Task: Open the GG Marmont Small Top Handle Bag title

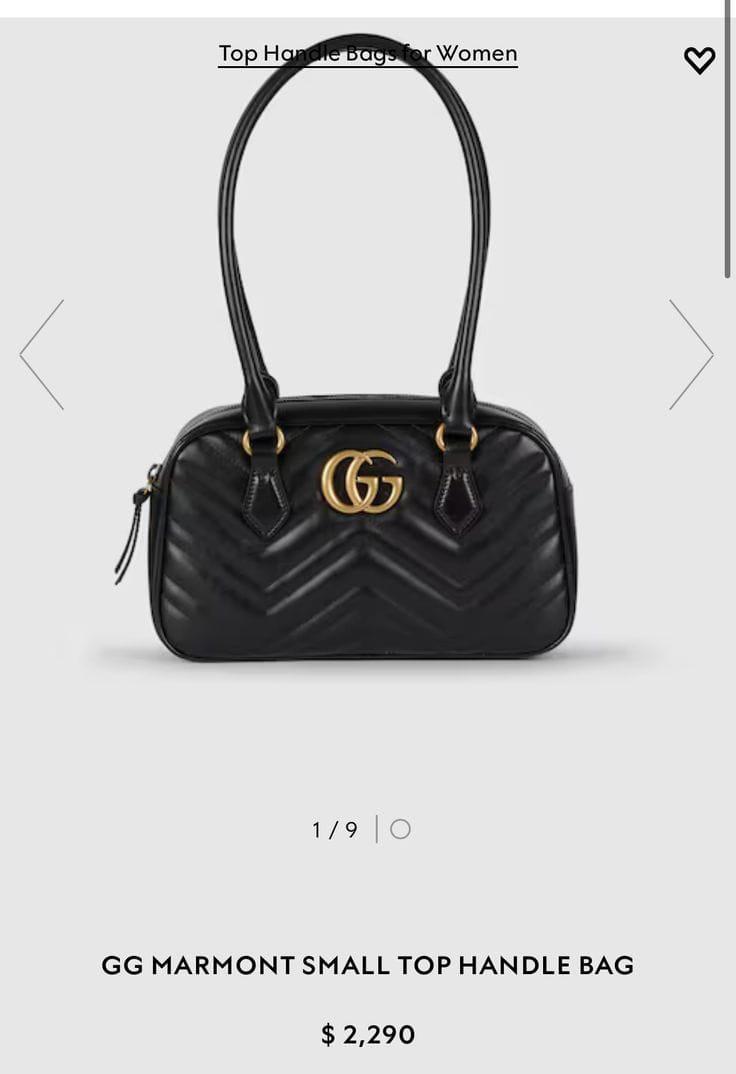Action: 368,965
